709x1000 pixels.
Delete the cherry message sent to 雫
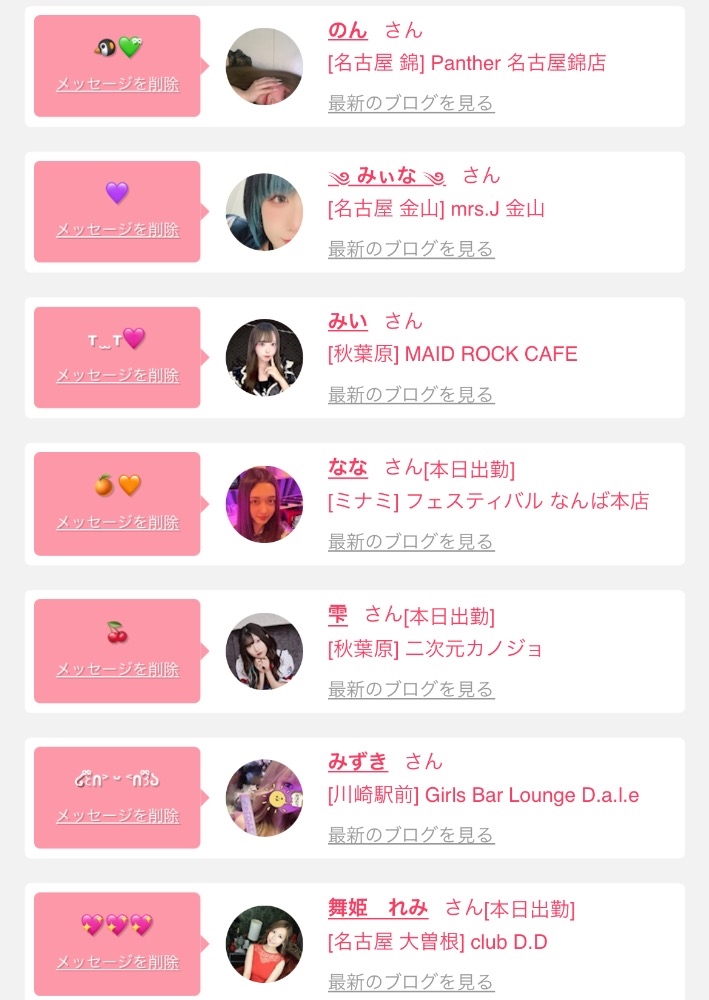118,669
